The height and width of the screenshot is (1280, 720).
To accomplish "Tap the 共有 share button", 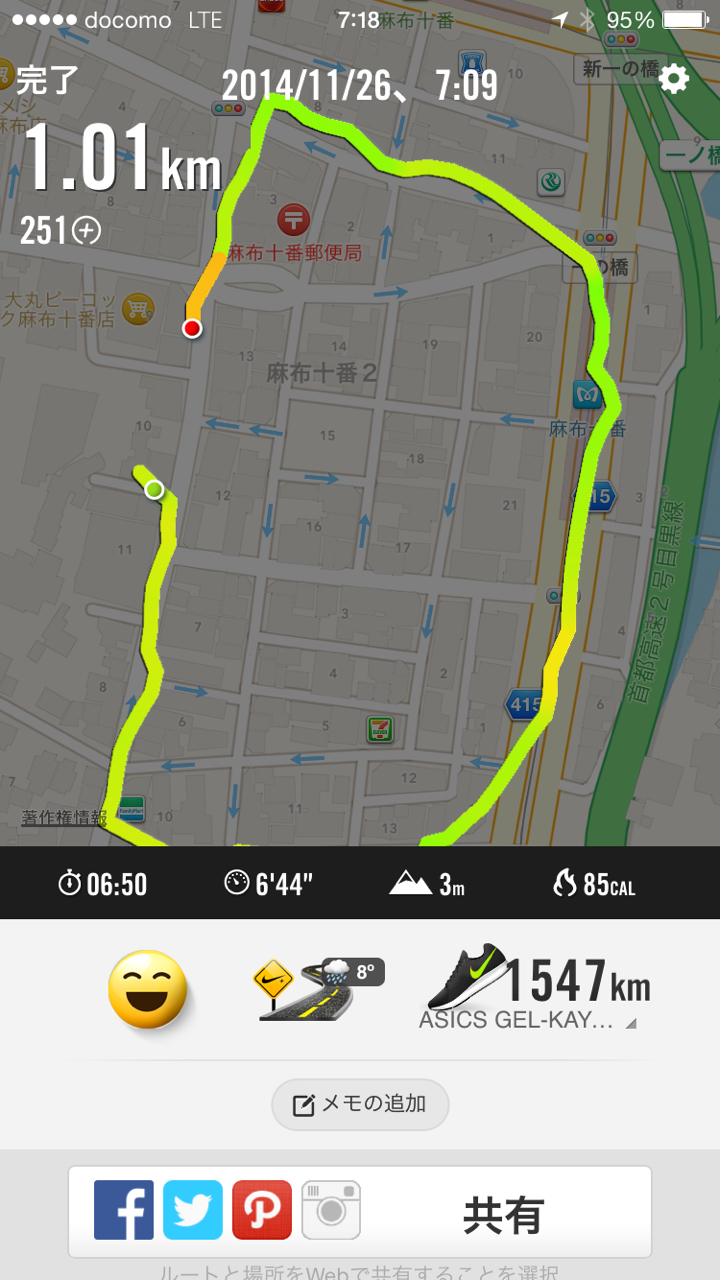I will (503, 1215).
